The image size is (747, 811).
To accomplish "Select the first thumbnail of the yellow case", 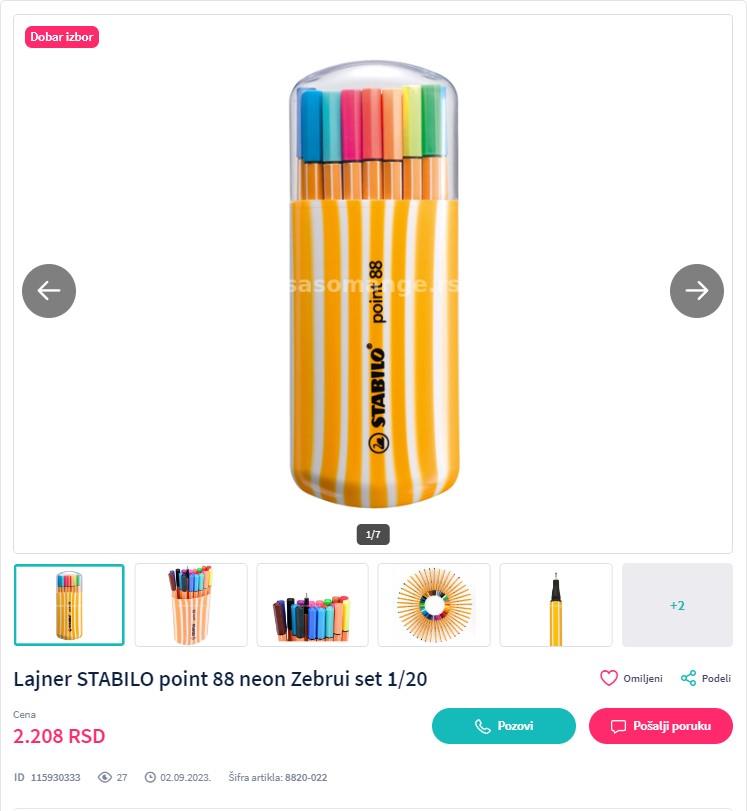I will click(x=69, y=605).
